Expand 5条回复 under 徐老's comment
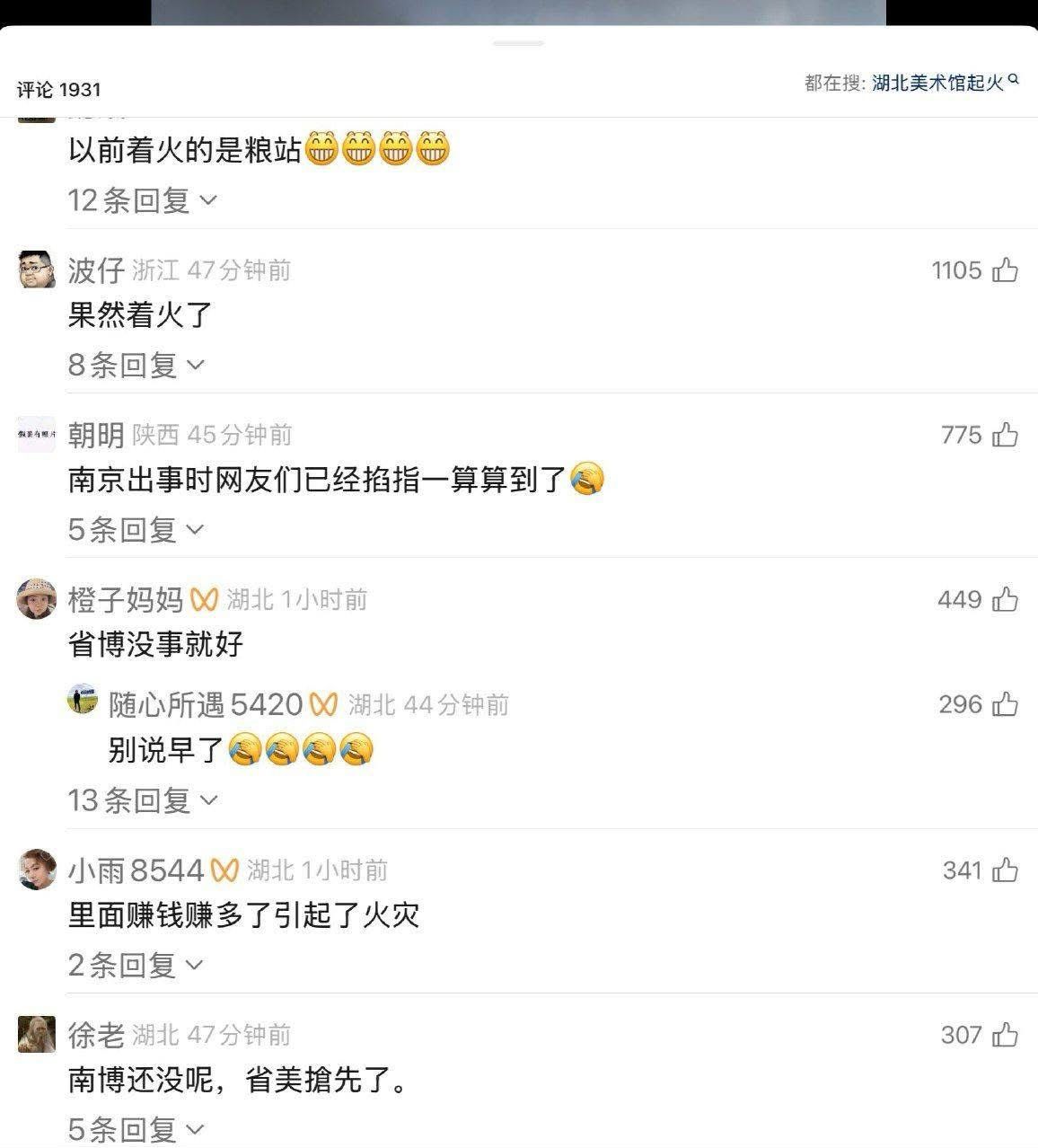 point(136,1129)
